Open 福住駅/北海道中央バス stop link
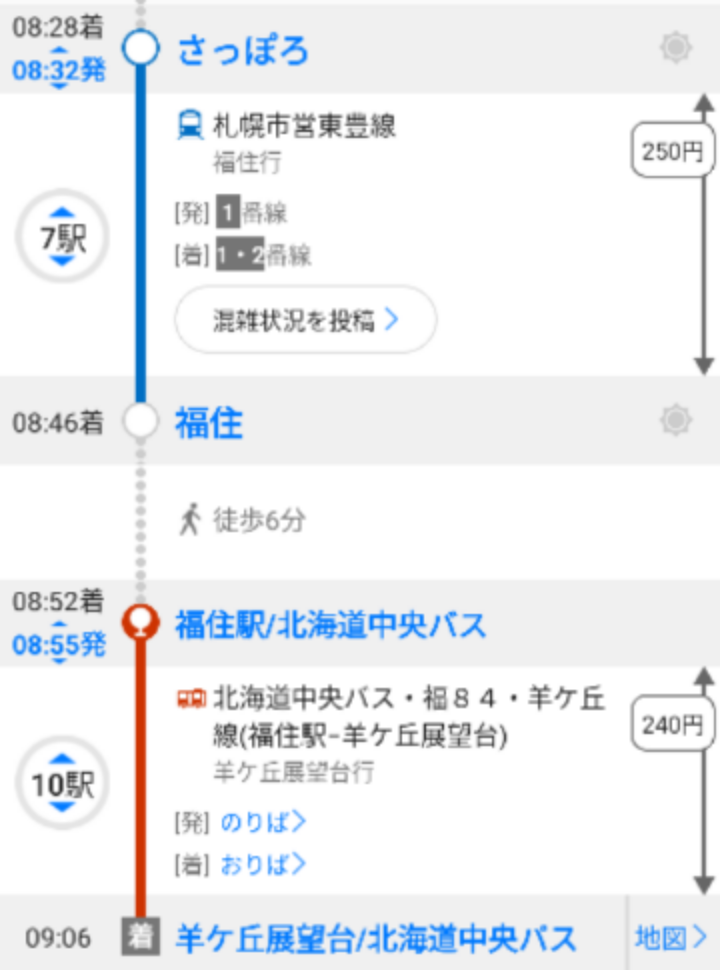This screenshot has width=720, height=970. (x=330, y=626)
